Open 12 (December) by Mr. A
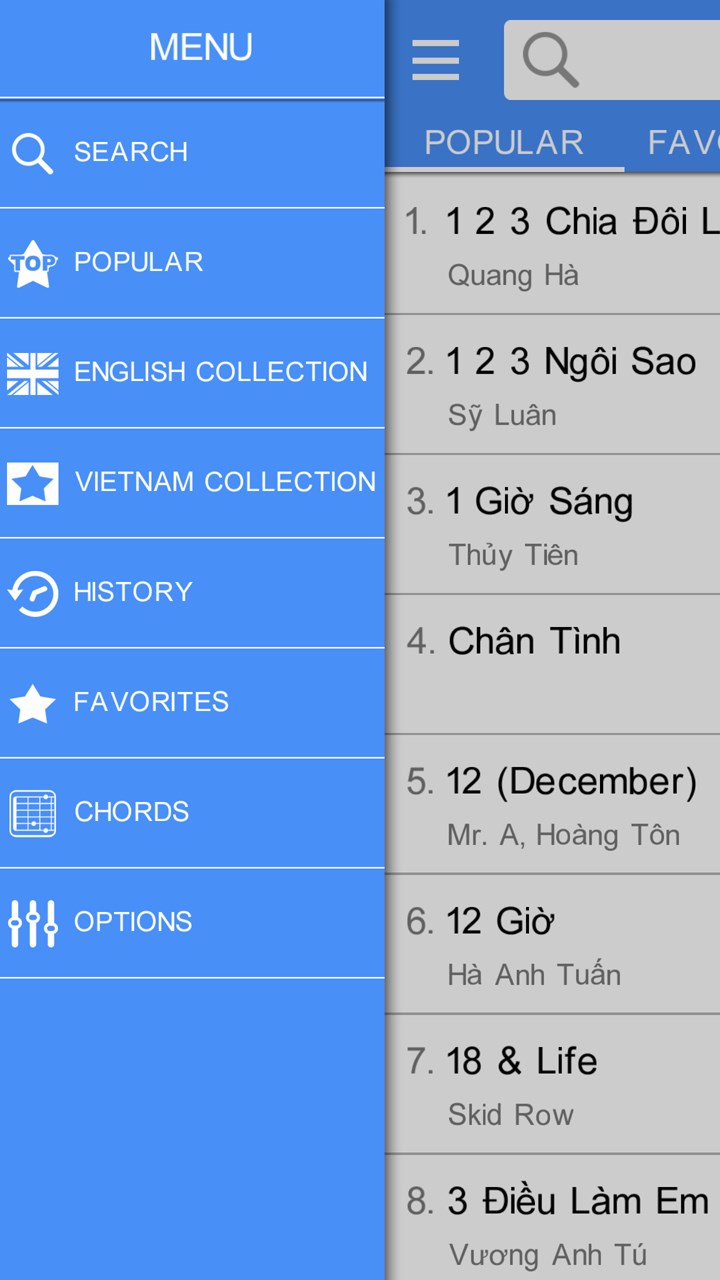The width and height of the screenshot is (720, 1280). point(553,804)
